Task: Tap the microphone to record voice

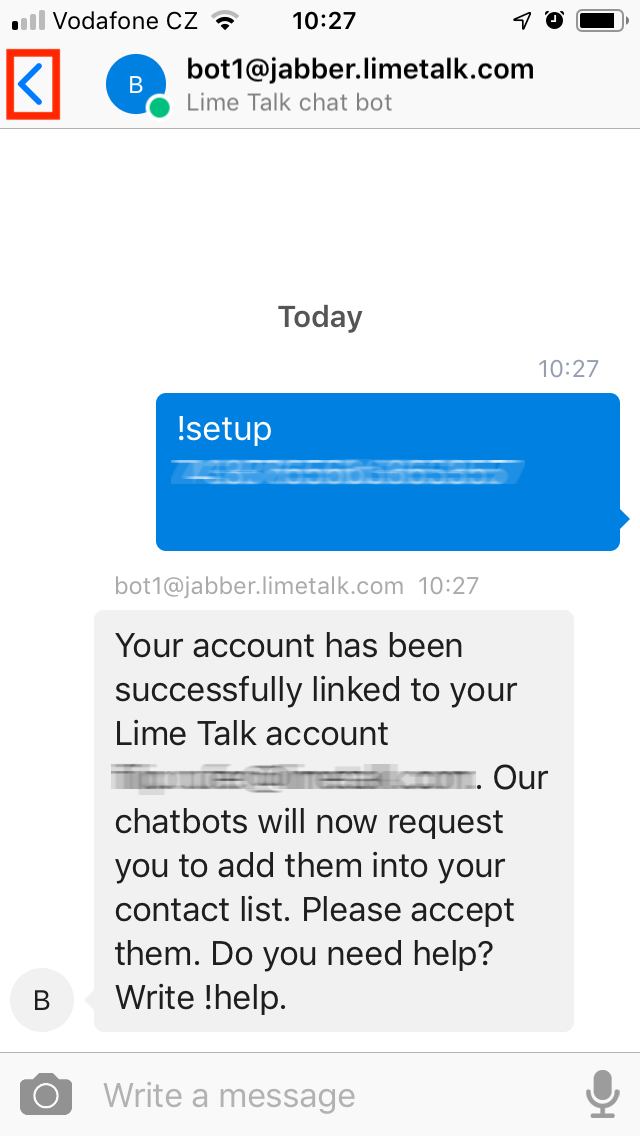Action: coord(603,1094)
